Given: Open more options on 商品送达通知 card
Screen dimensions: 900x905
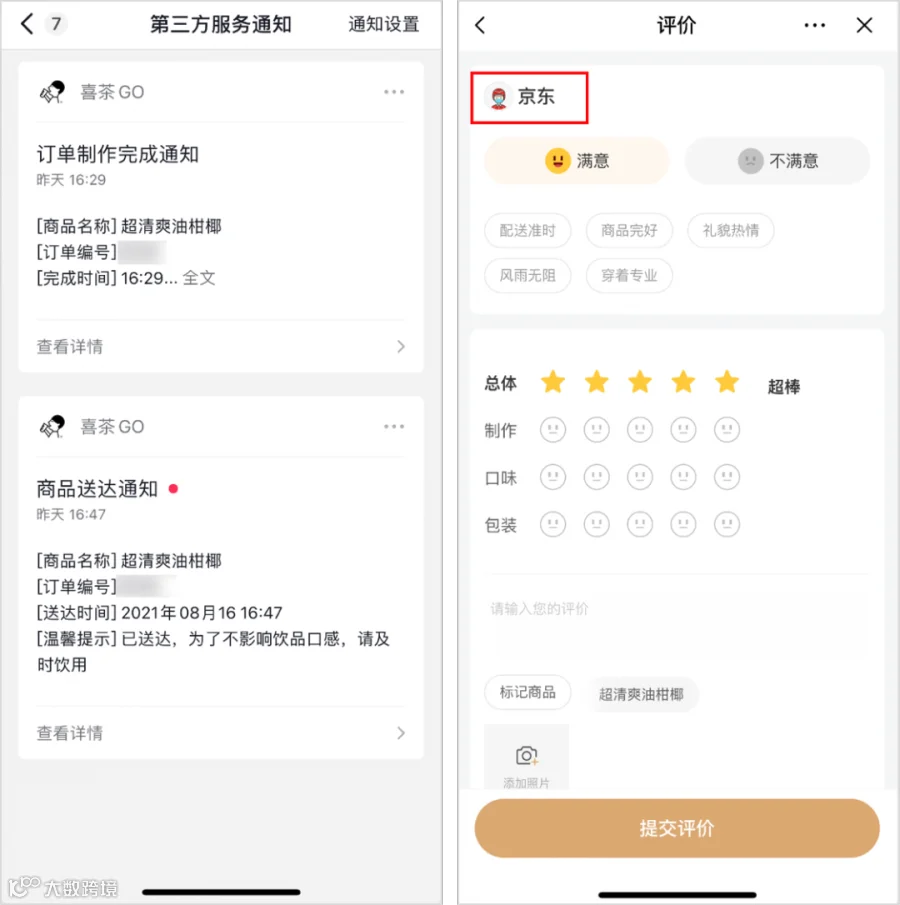Looking at the screenshot, I should [x=394, y=427].
